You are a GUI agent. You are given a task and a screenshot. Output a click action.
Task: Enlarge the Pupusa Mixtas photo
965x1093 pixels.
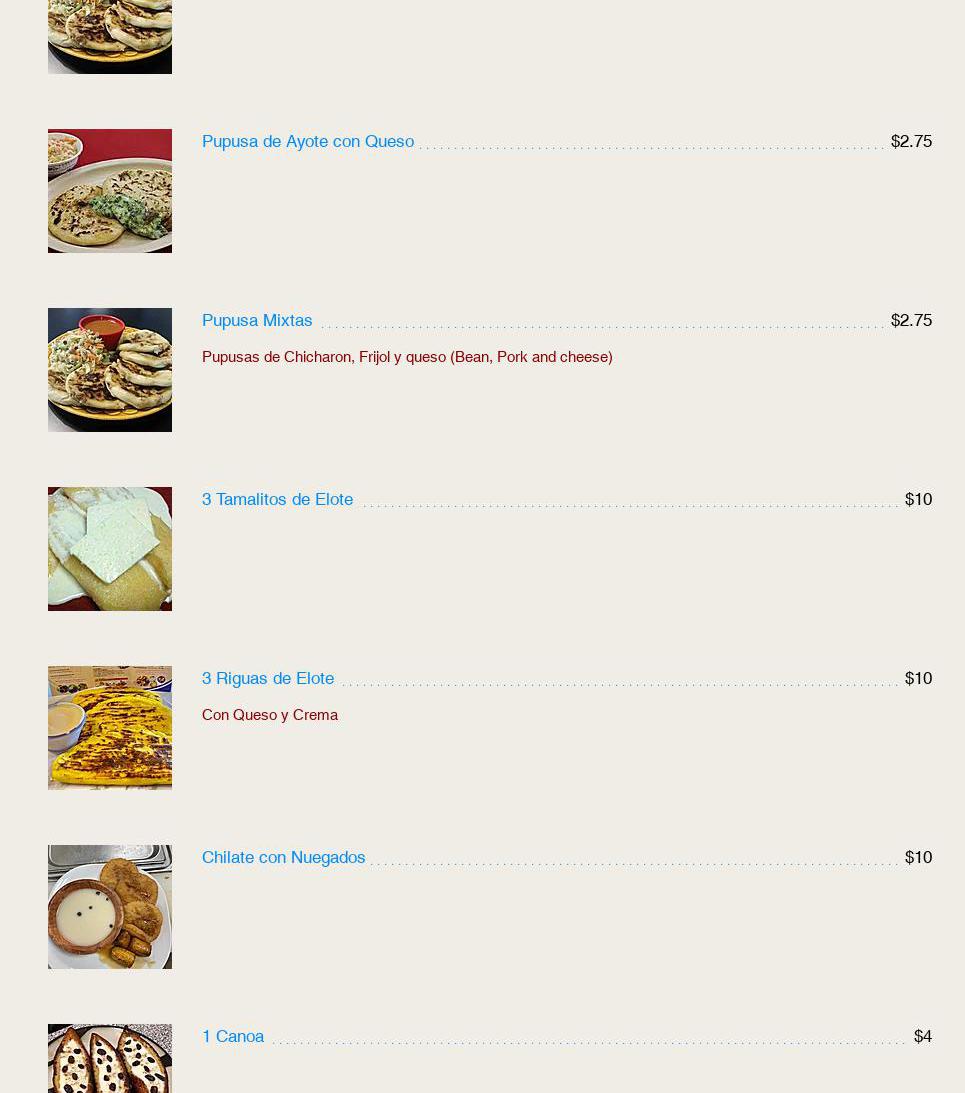click(110, 370)
